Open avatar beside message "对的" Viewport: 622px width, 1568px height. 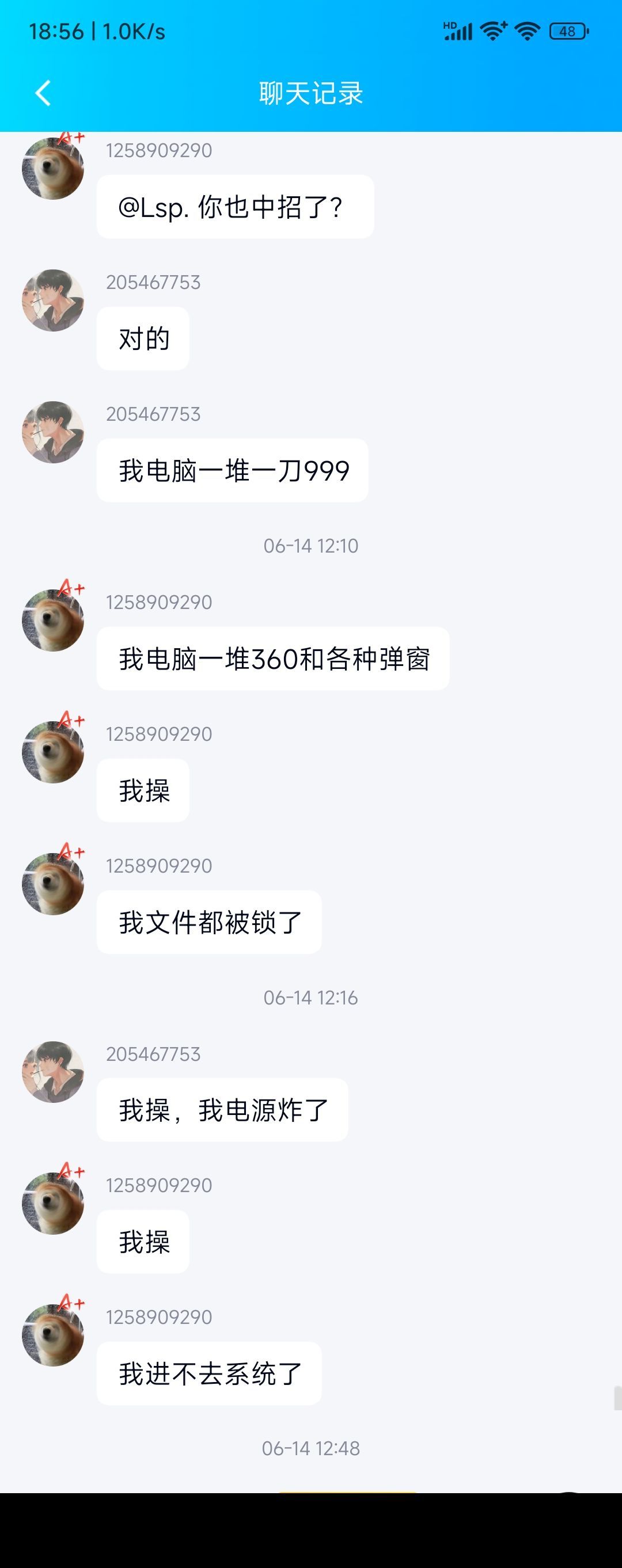[53, 300]
